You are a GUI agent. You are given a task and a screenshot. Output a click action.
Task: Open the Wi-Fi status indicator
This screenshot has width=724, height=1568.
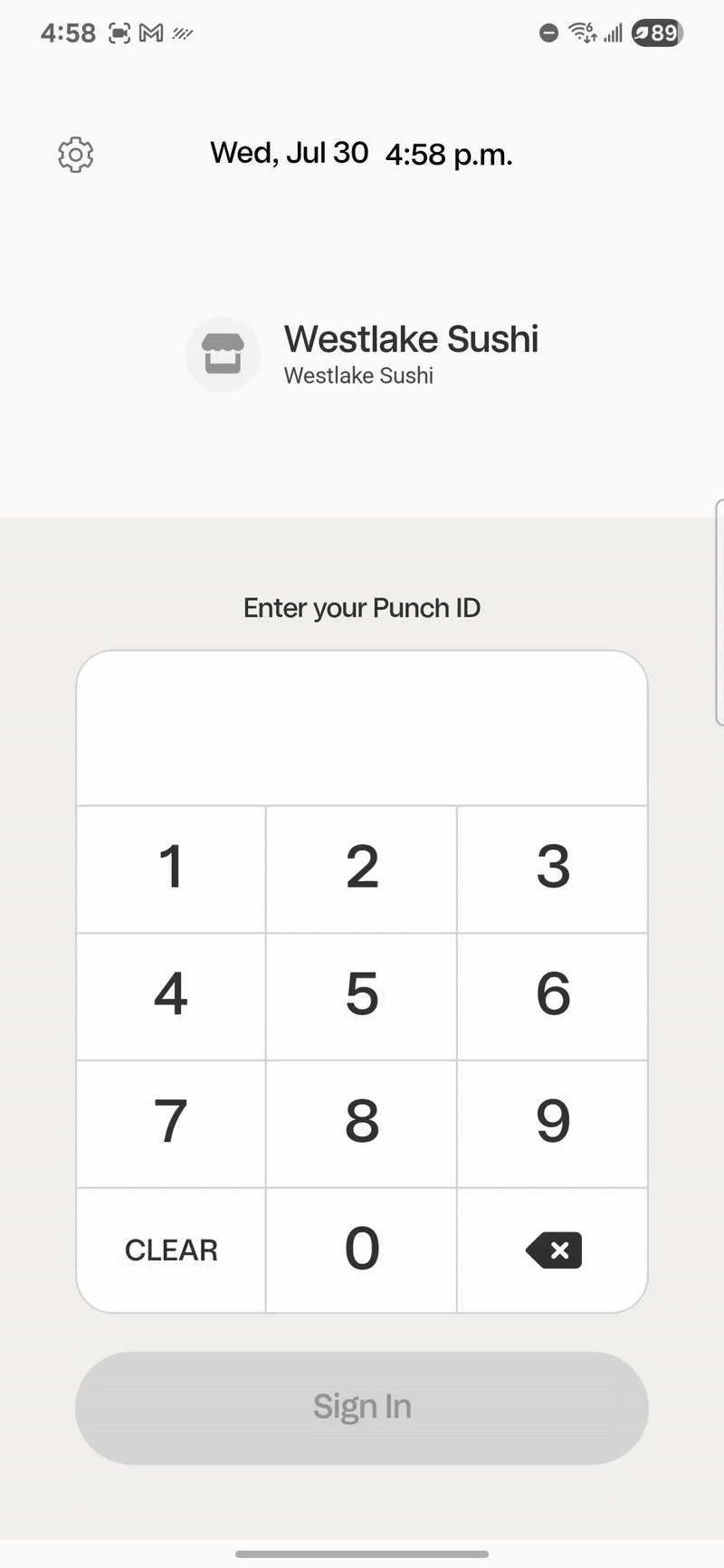pos(582,33)
